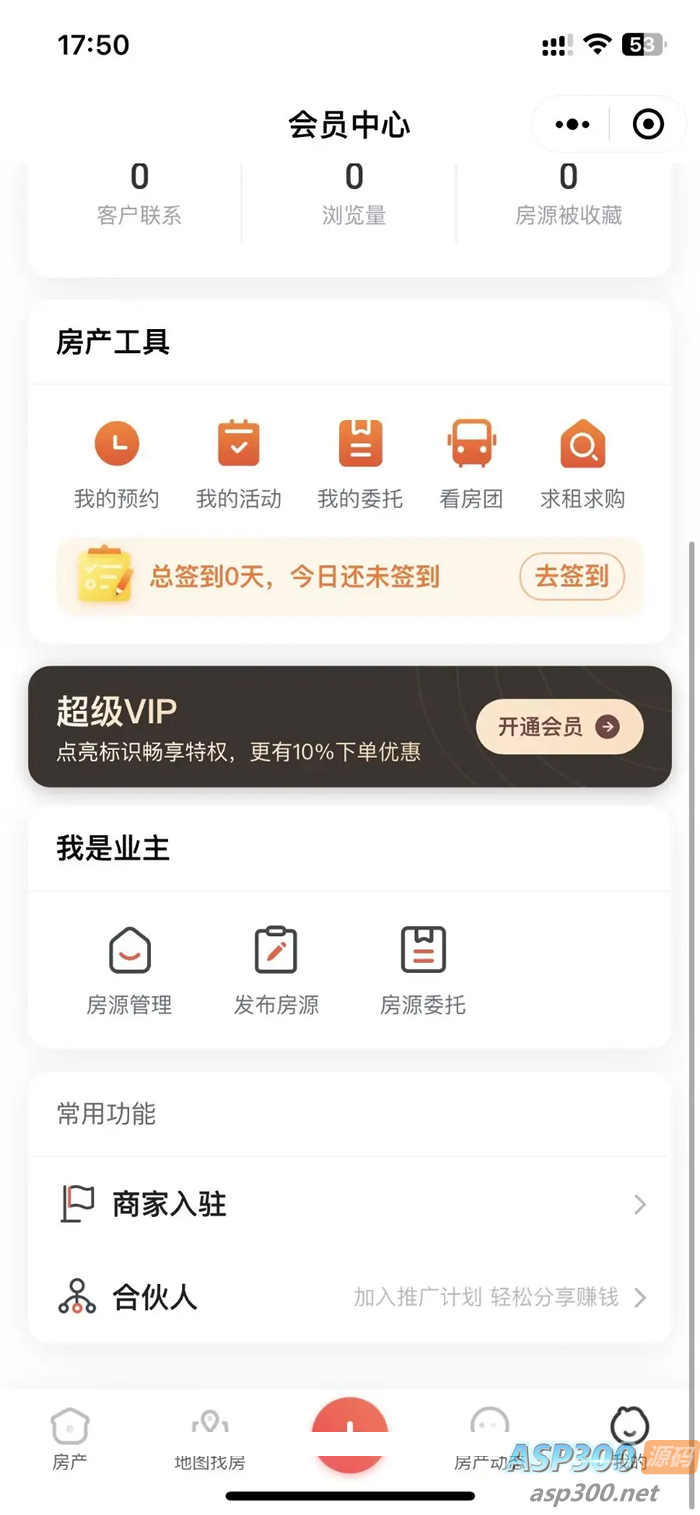Open the mini program more-options menu
The width and height of the screenshot is (700, 1515).
coord(572,125)
